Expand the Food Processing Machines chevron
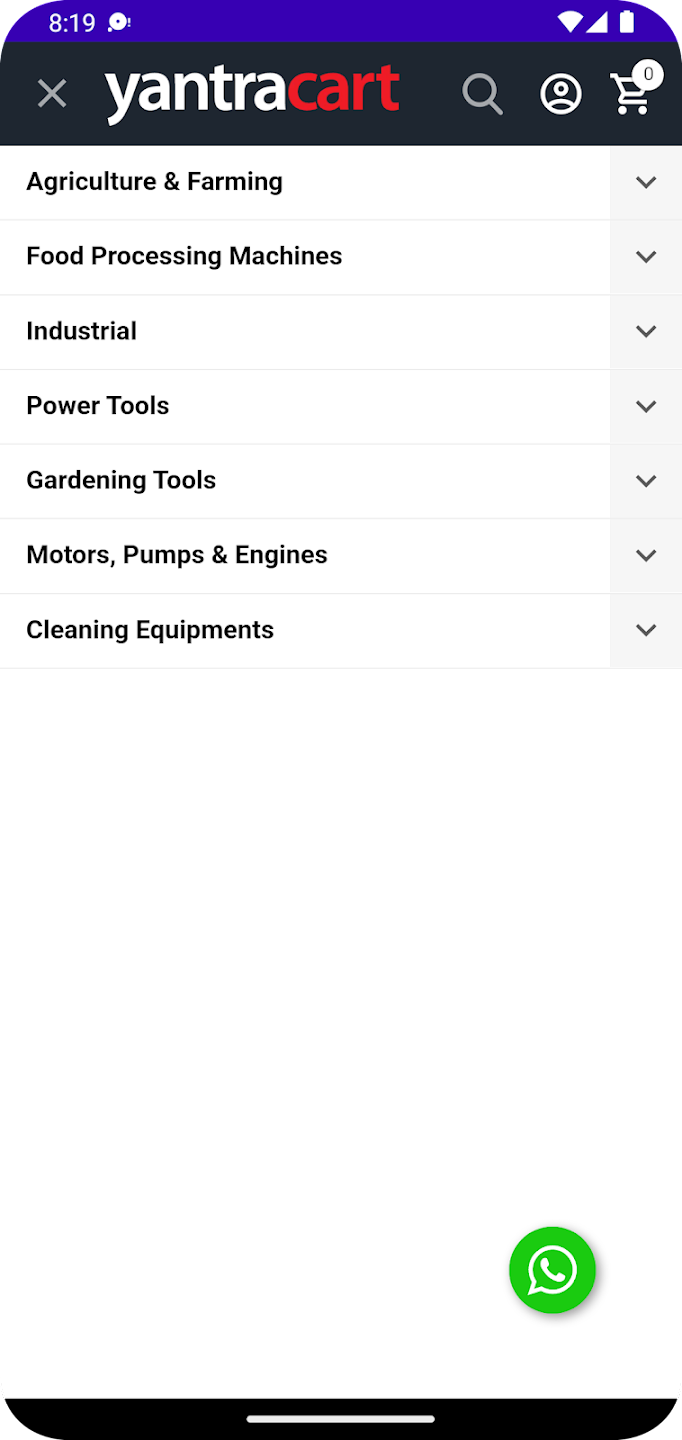682x1440 pixels. pos(646,257)
